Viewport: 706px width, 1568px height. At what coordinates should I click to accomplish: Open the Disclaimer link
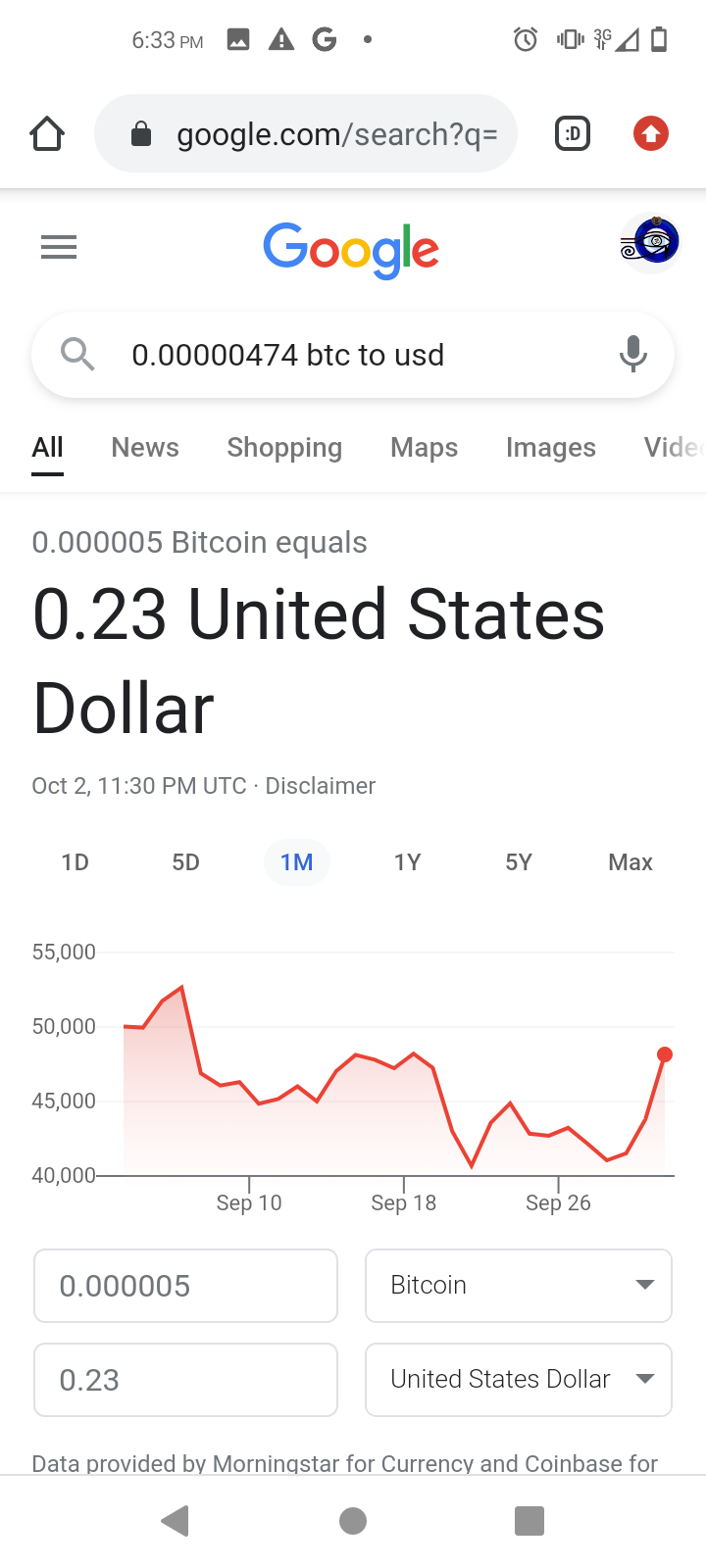click(x=320, y=785)
